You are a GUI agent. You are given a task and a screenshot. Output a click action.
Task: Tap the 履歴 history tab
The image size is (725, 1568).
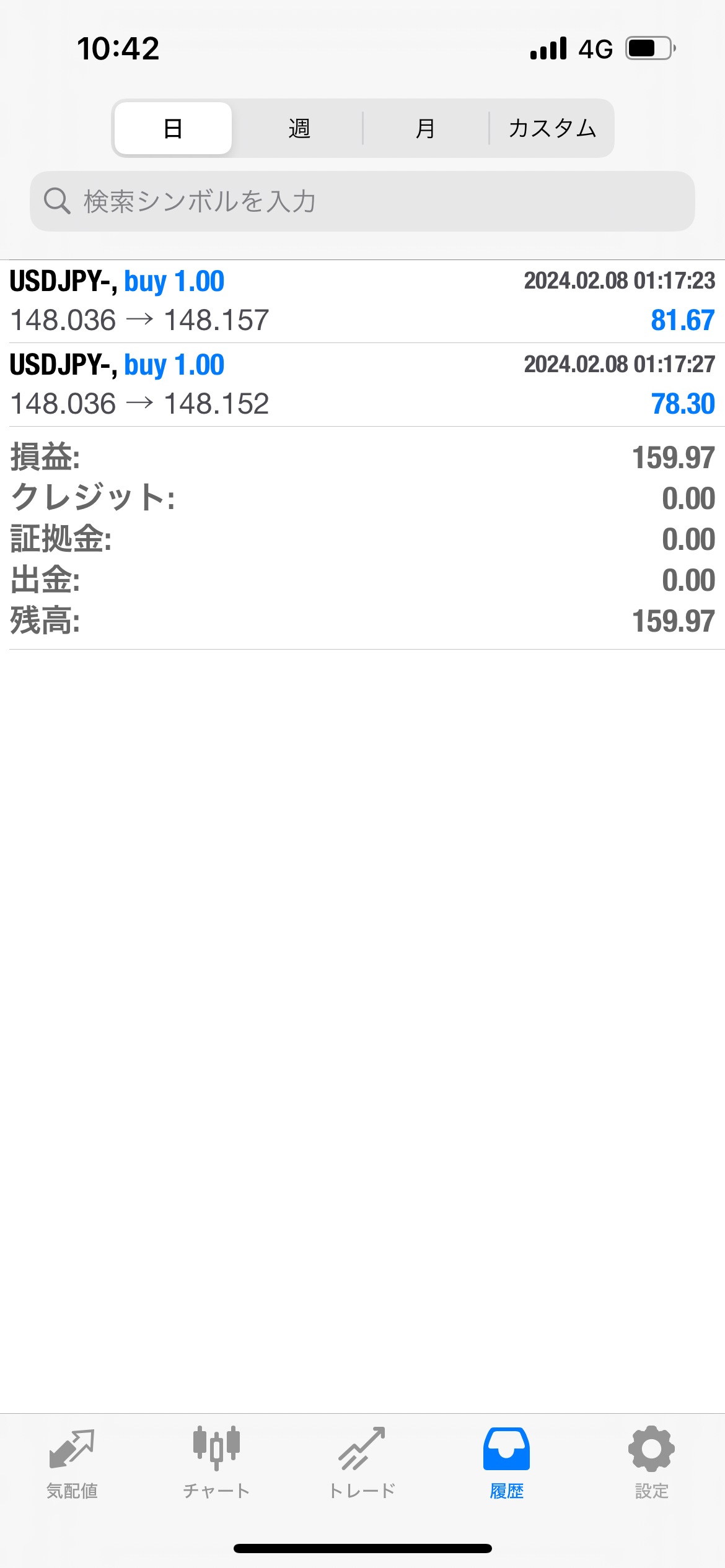click(x=506, y=1463)
